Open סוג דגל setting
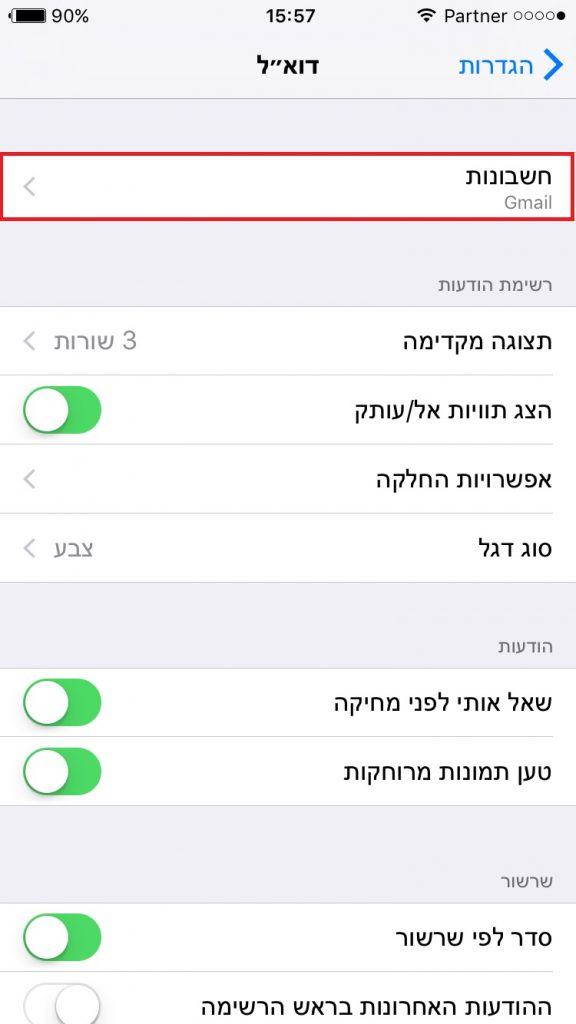The image size is (576, 1024). pos(288,549)
